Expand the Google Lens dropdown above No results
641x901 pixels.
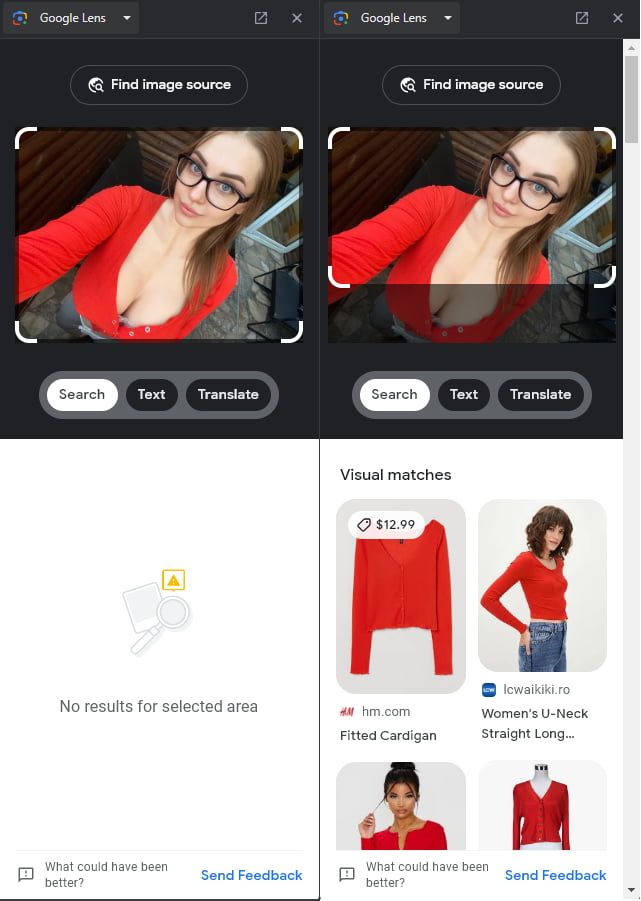click(126, 18)
